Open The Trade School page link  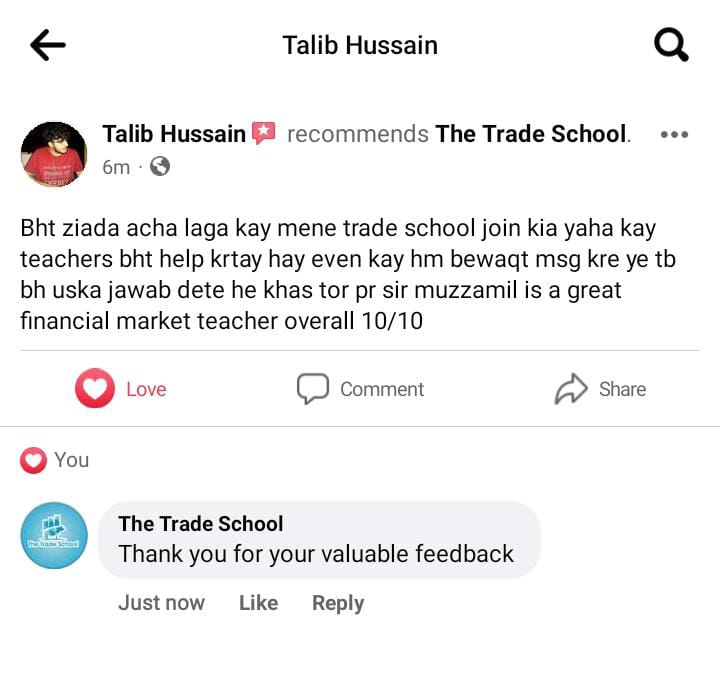pos(530,134)
